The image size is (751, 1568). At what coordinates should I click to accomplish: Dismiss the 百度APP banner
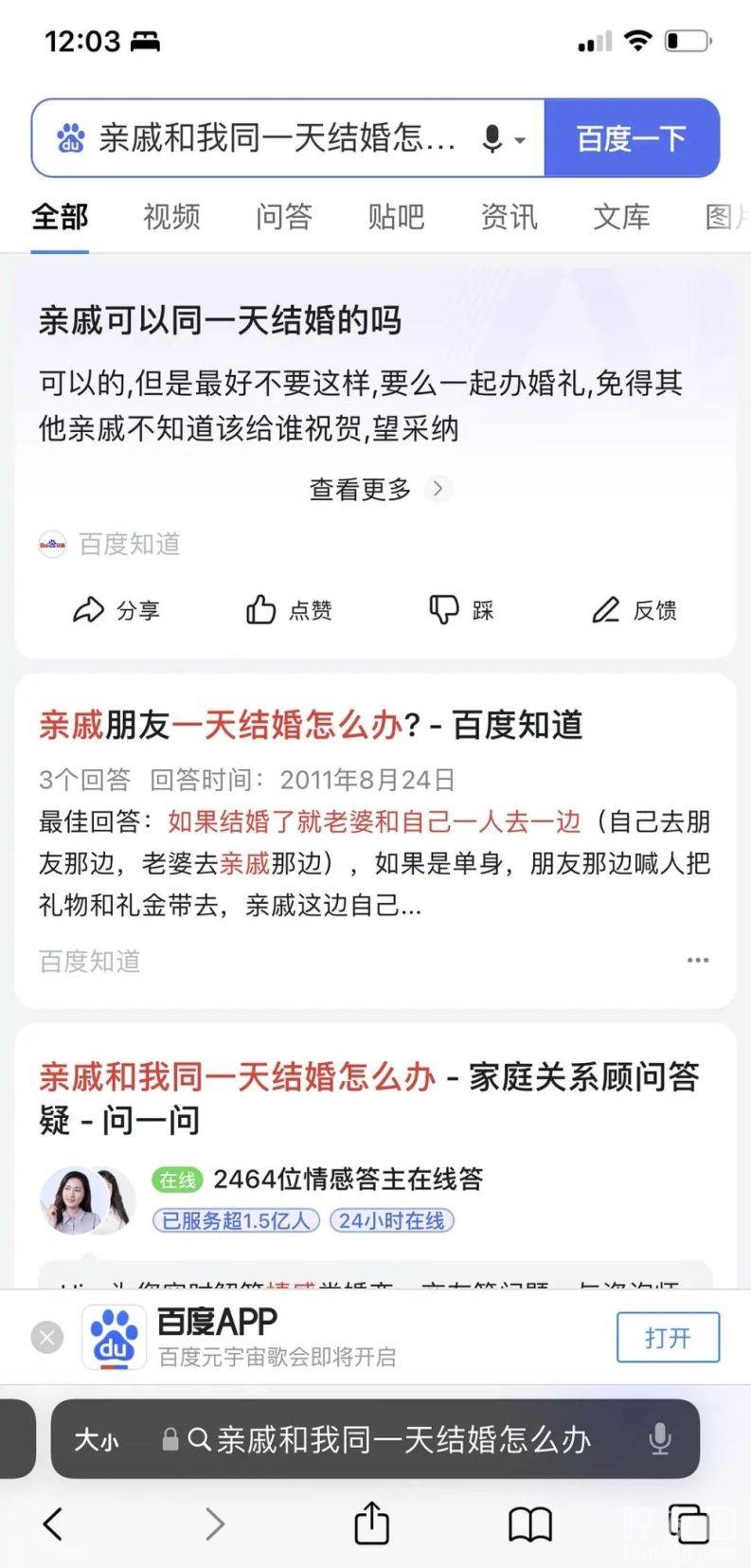pyautogui.click(x=46, y=1337)
